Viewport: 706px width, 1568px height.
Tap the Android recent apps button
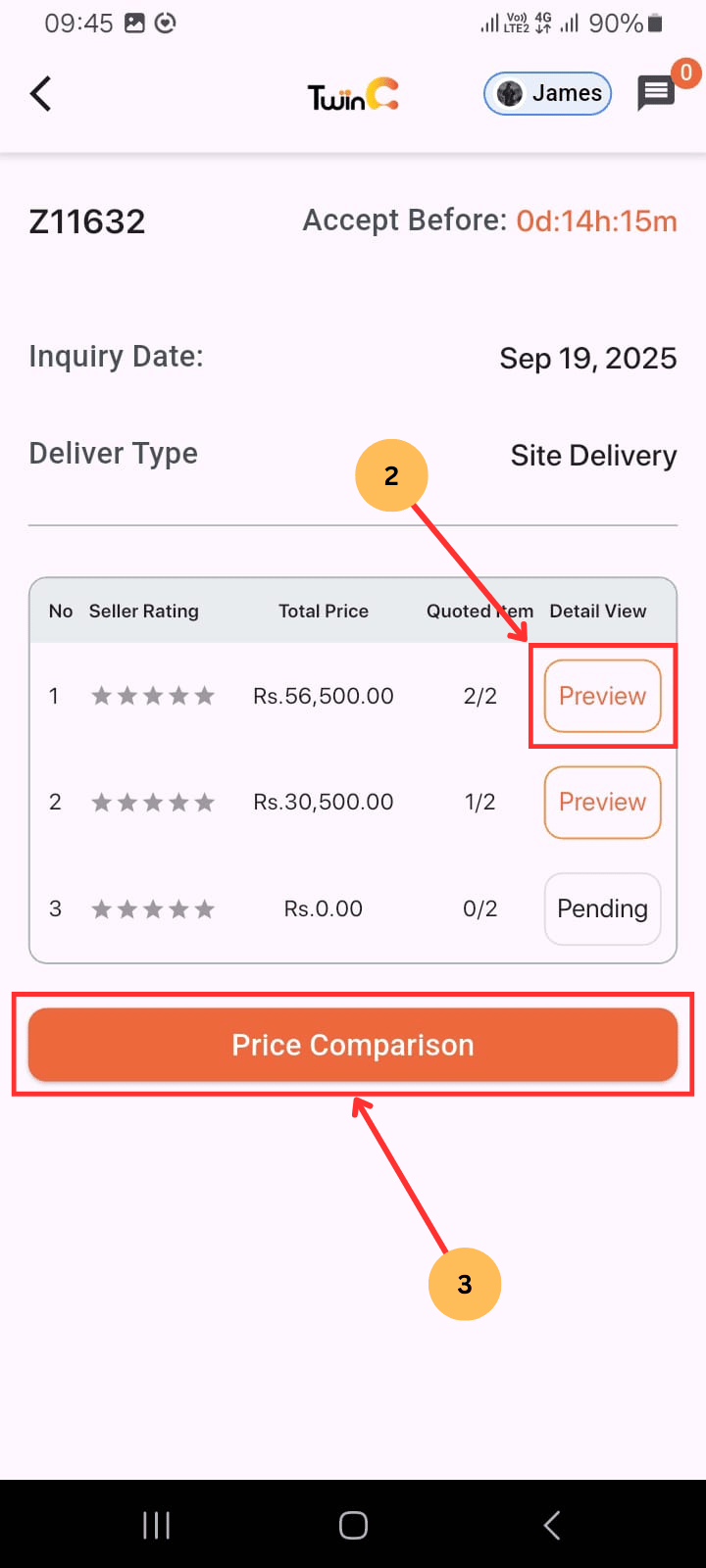pyautogui.click(x=156, y=1525)
